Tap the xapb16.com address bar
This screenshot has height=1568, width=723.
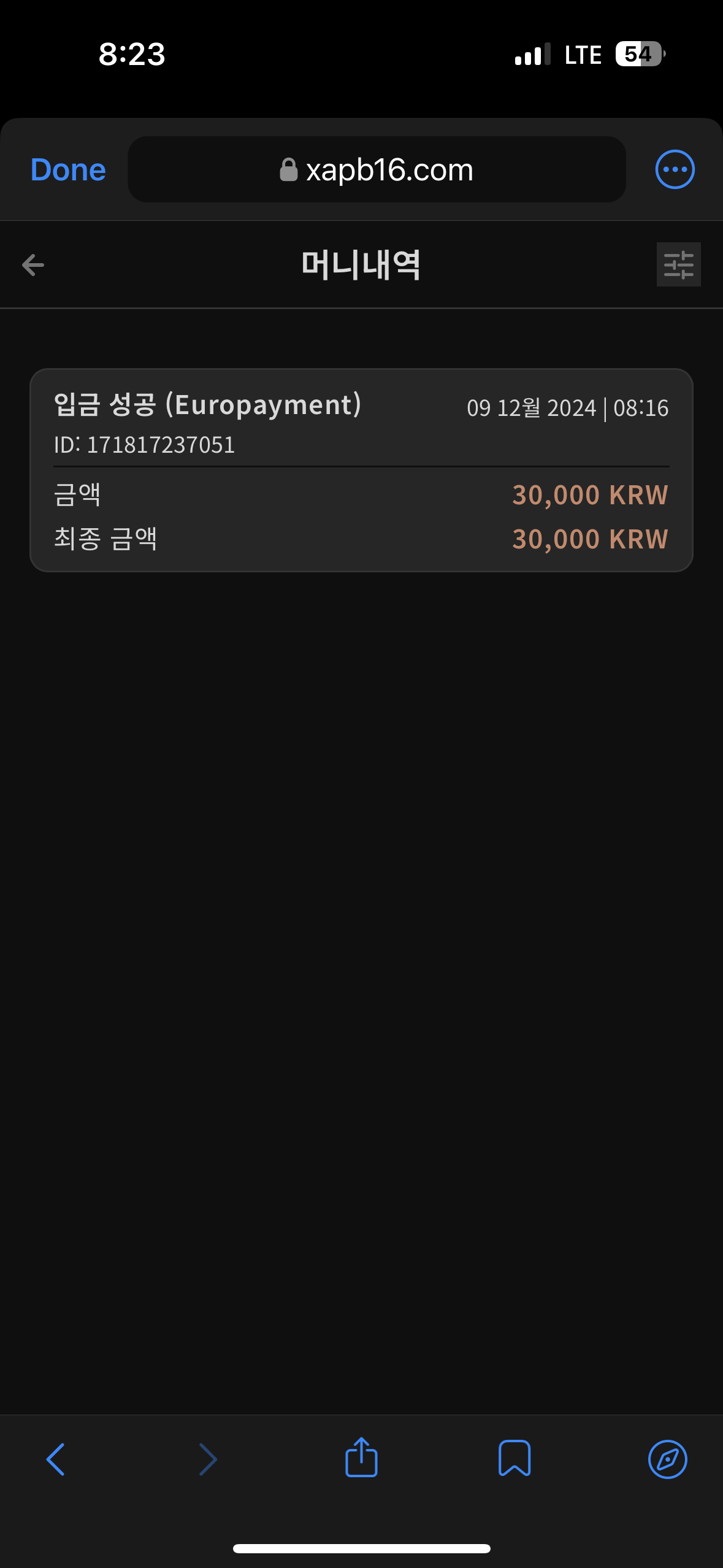click(x=377, y=170)
